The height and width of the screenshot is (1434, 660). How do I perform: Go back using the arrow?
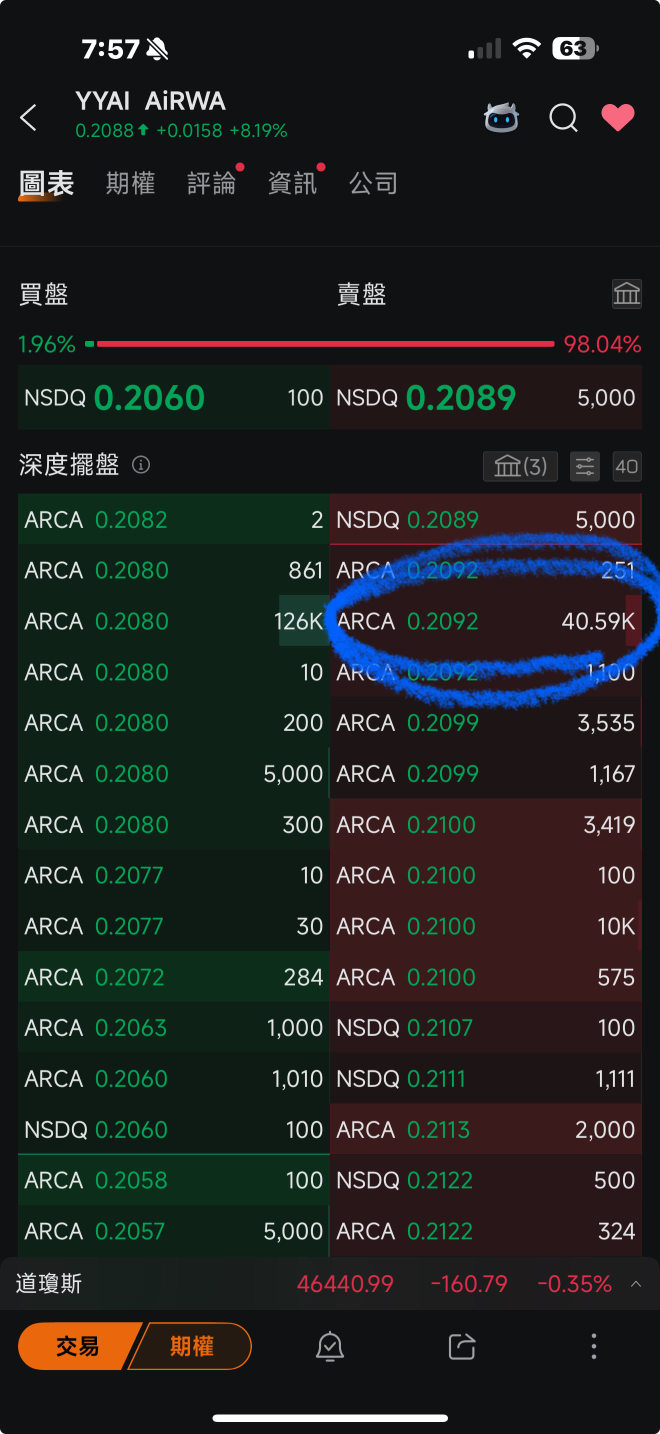pos(29,118)
